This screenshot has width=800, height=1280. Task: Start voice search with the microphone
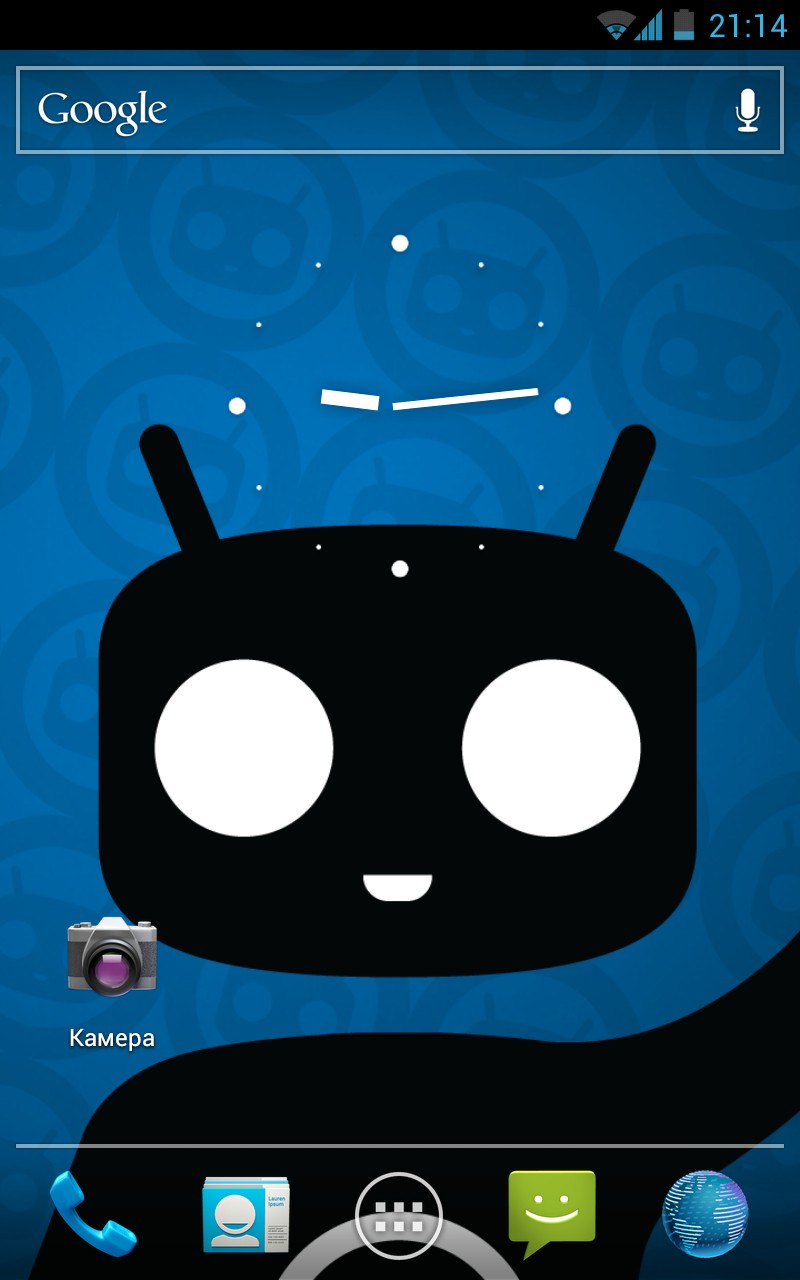(x=747, y=110)
